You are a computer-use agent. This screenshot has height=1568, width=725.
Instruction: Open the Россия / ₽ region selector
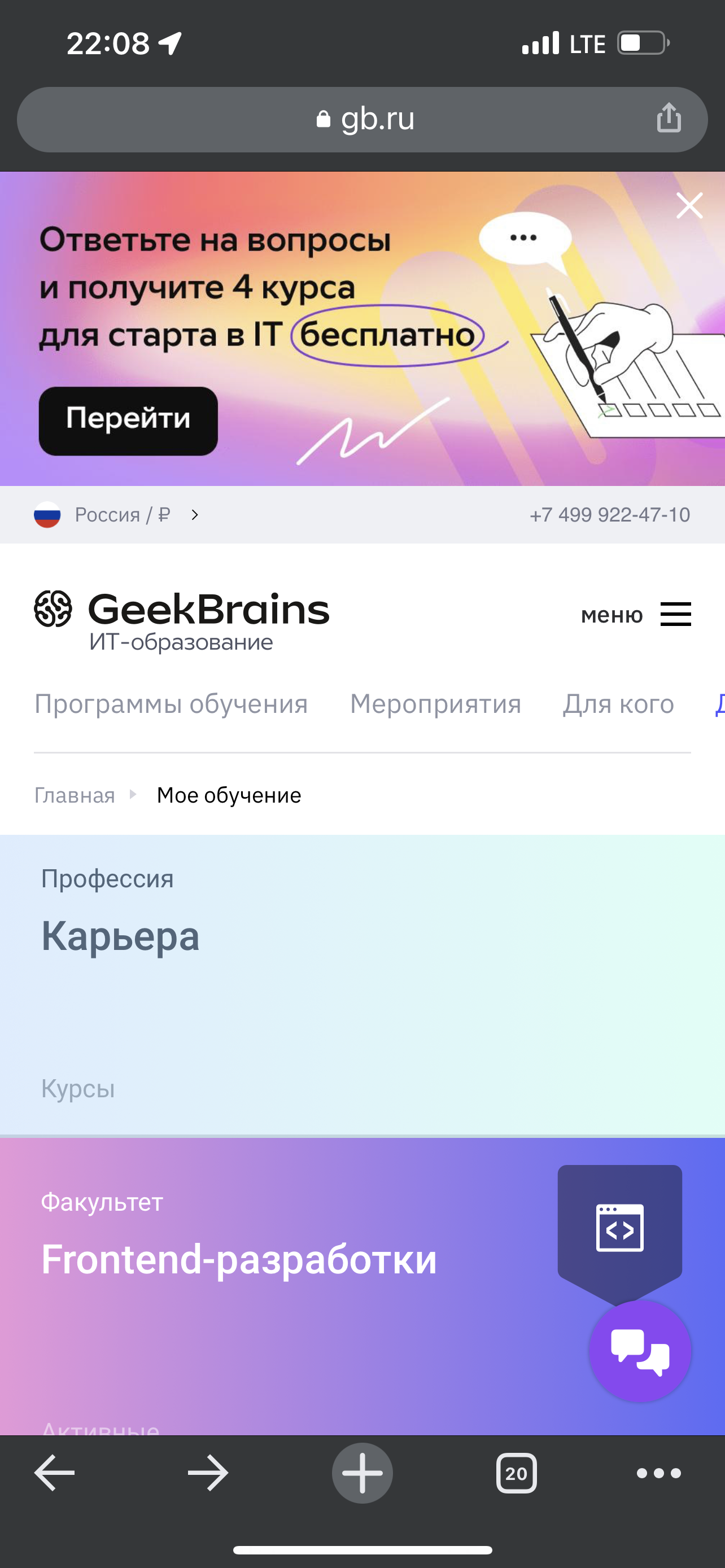117,515
